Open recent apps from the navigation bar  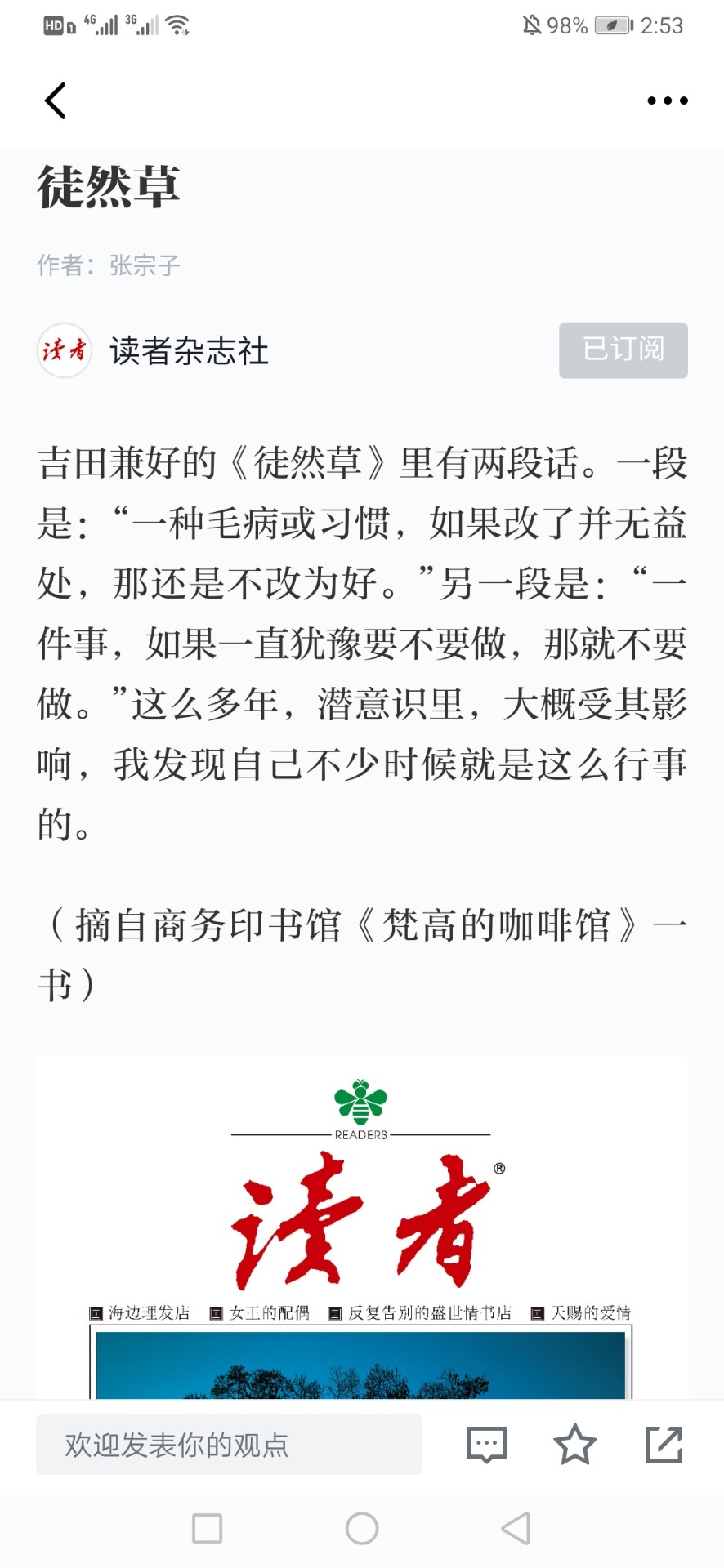click(x=207, y=1528)
